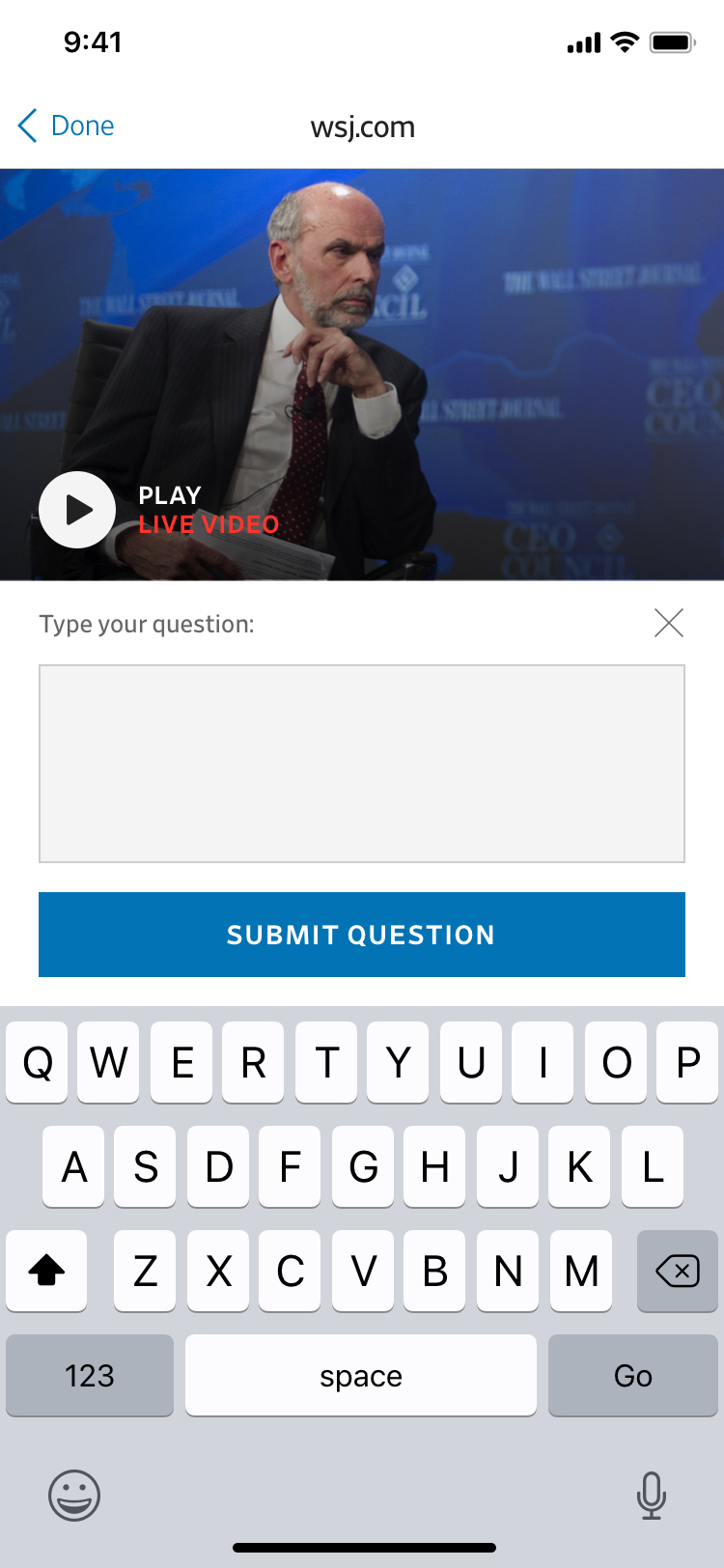The height and width of the screenshot is (1568, 724).
Task: Submit the question
Action: pyautogui.click(x=362, y=935)
